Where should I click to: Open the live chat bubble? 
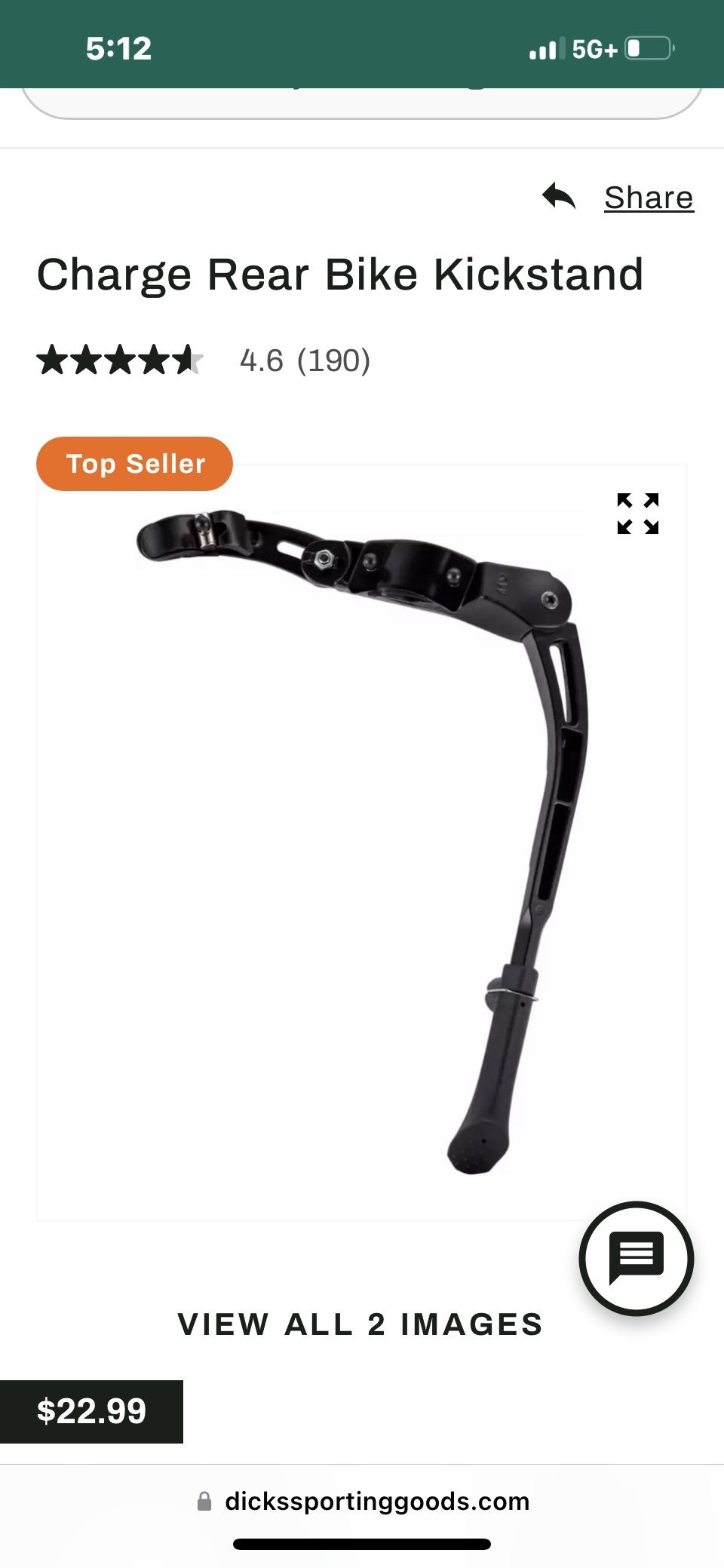pos(637,1259)
